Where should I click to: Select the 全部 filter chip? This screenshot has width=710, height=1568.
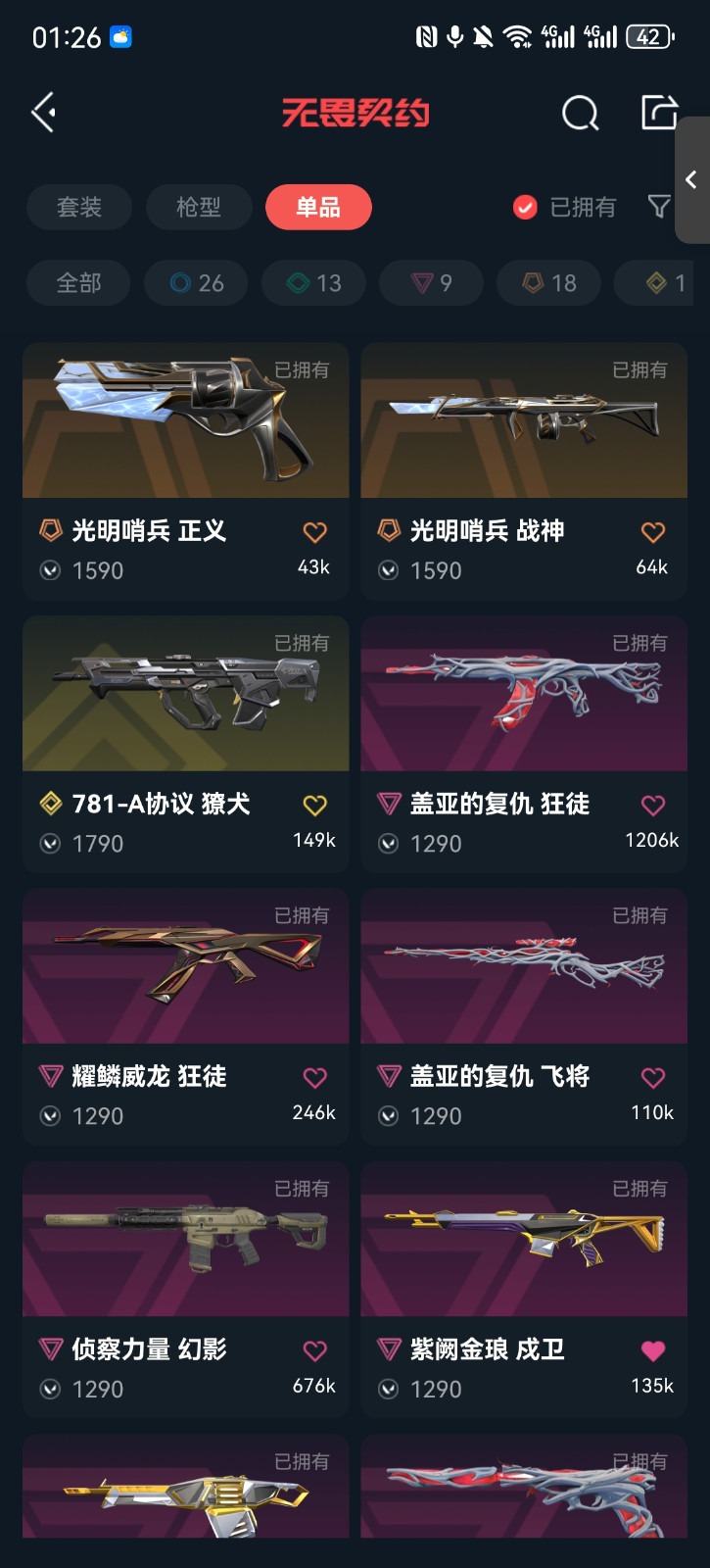click(78, 283)
